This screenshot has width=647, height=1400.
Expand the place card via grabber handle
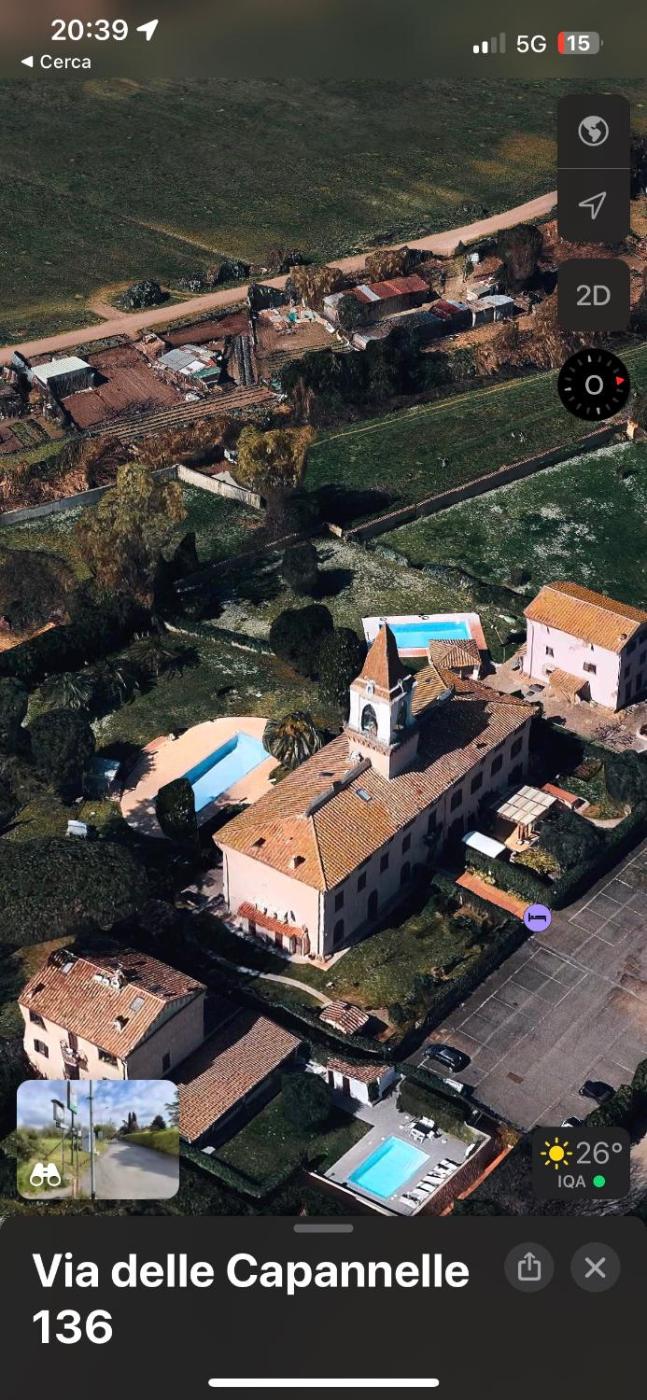(x=323, y=1228)
